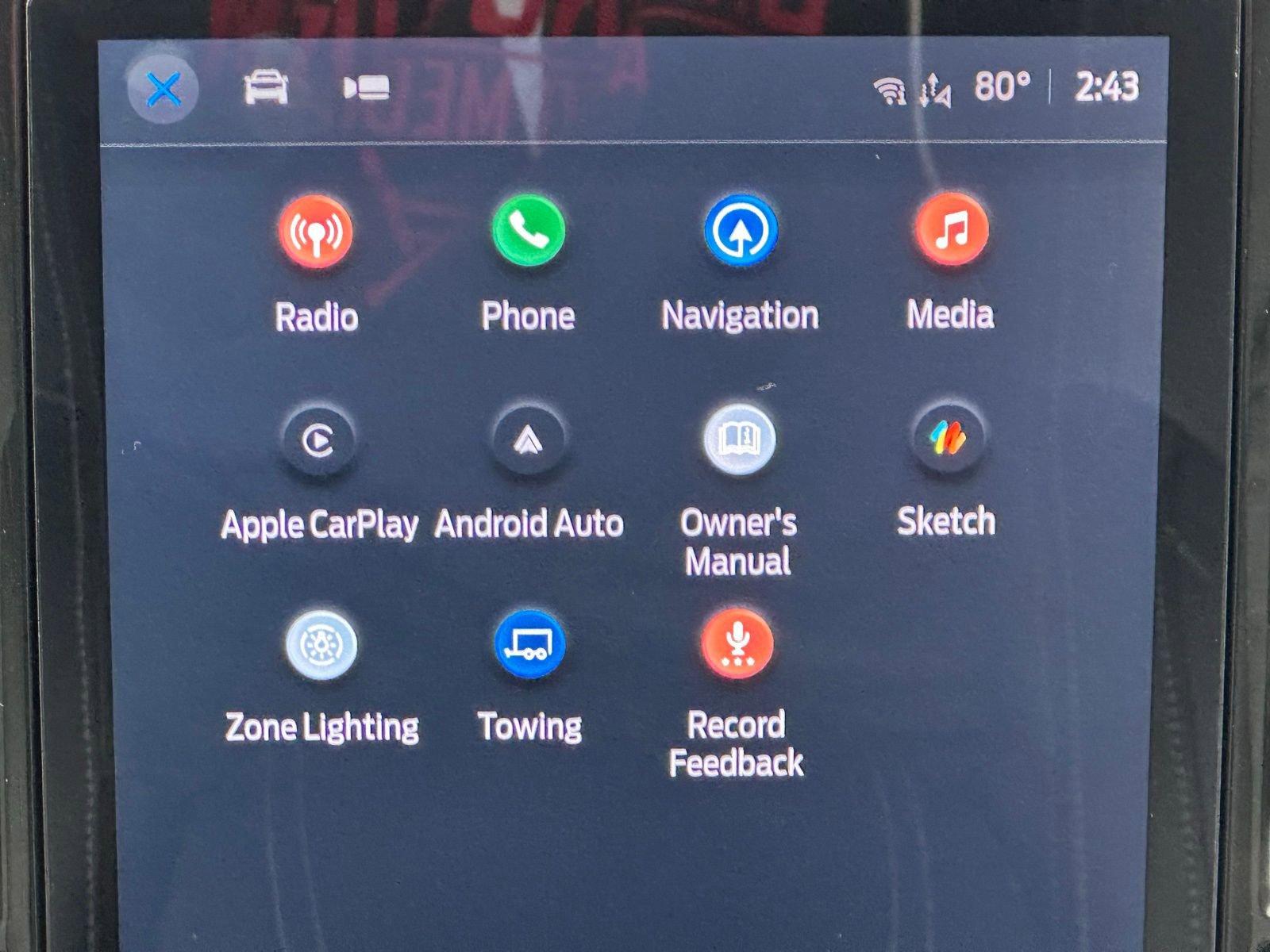Open the Radio app
Viewport: 1270px width, 952px height.
click(x=316, y=232)
